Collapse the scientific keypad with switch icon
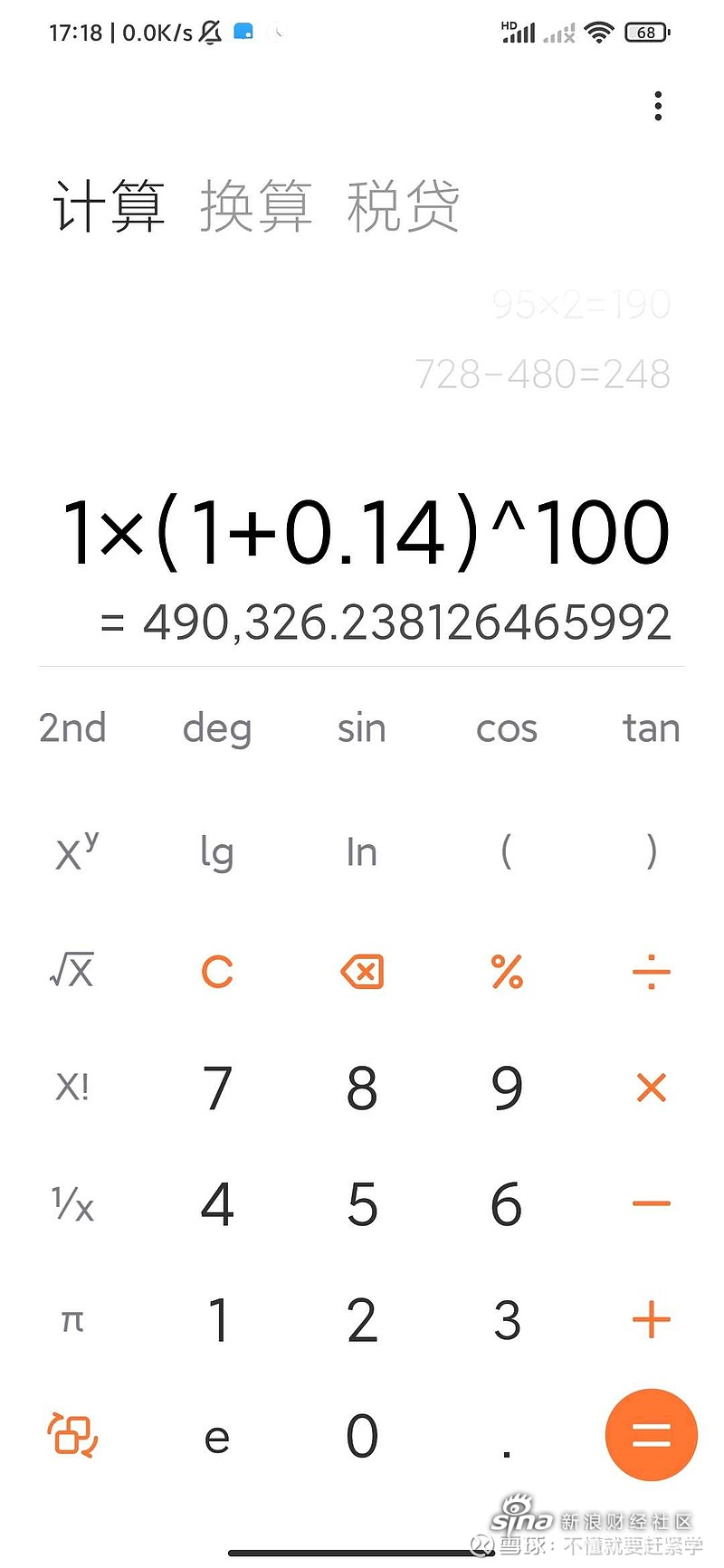Image resolution: width=724 pixels, height=1568 pixels. (72, 1434)
